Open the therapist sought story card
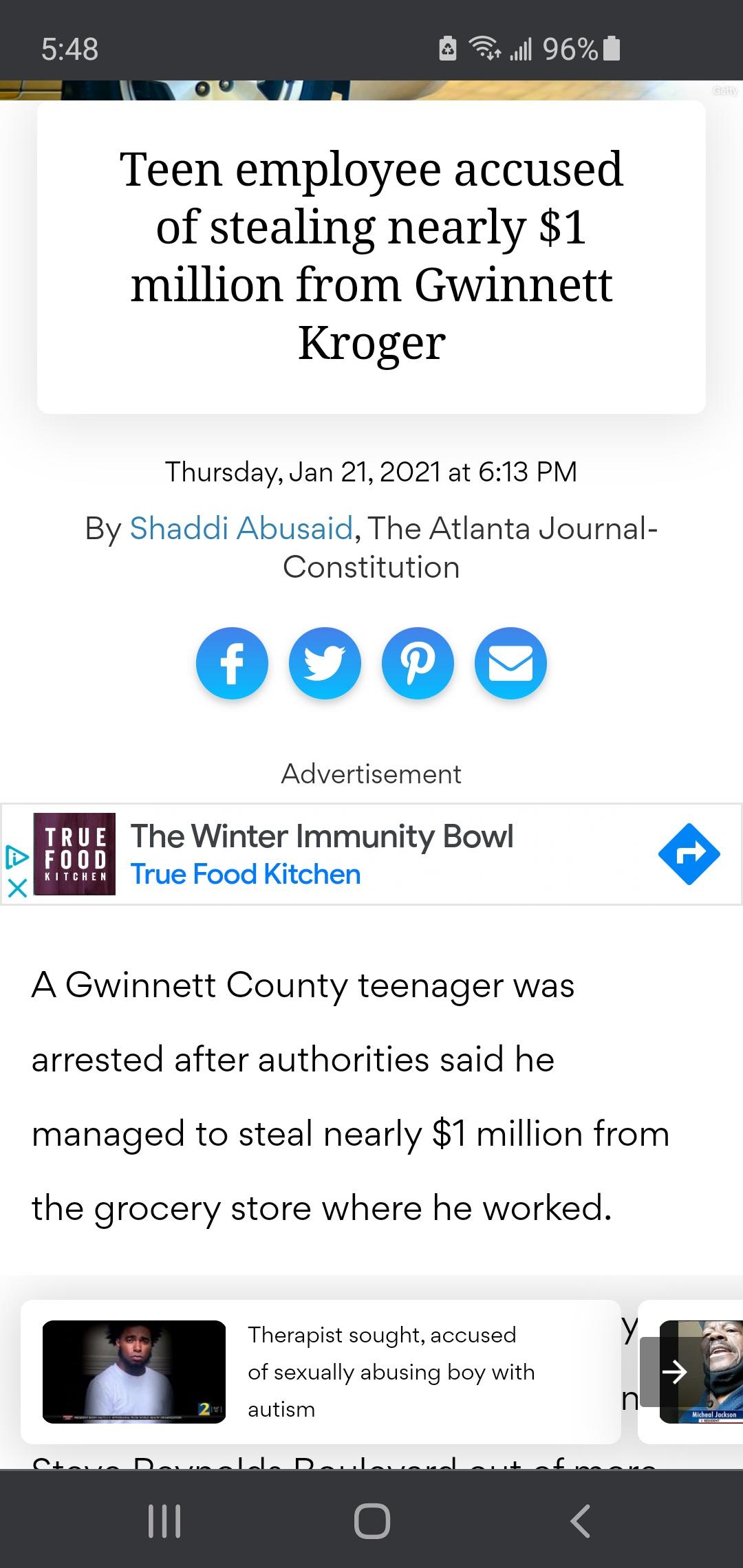 (321, 1372)
